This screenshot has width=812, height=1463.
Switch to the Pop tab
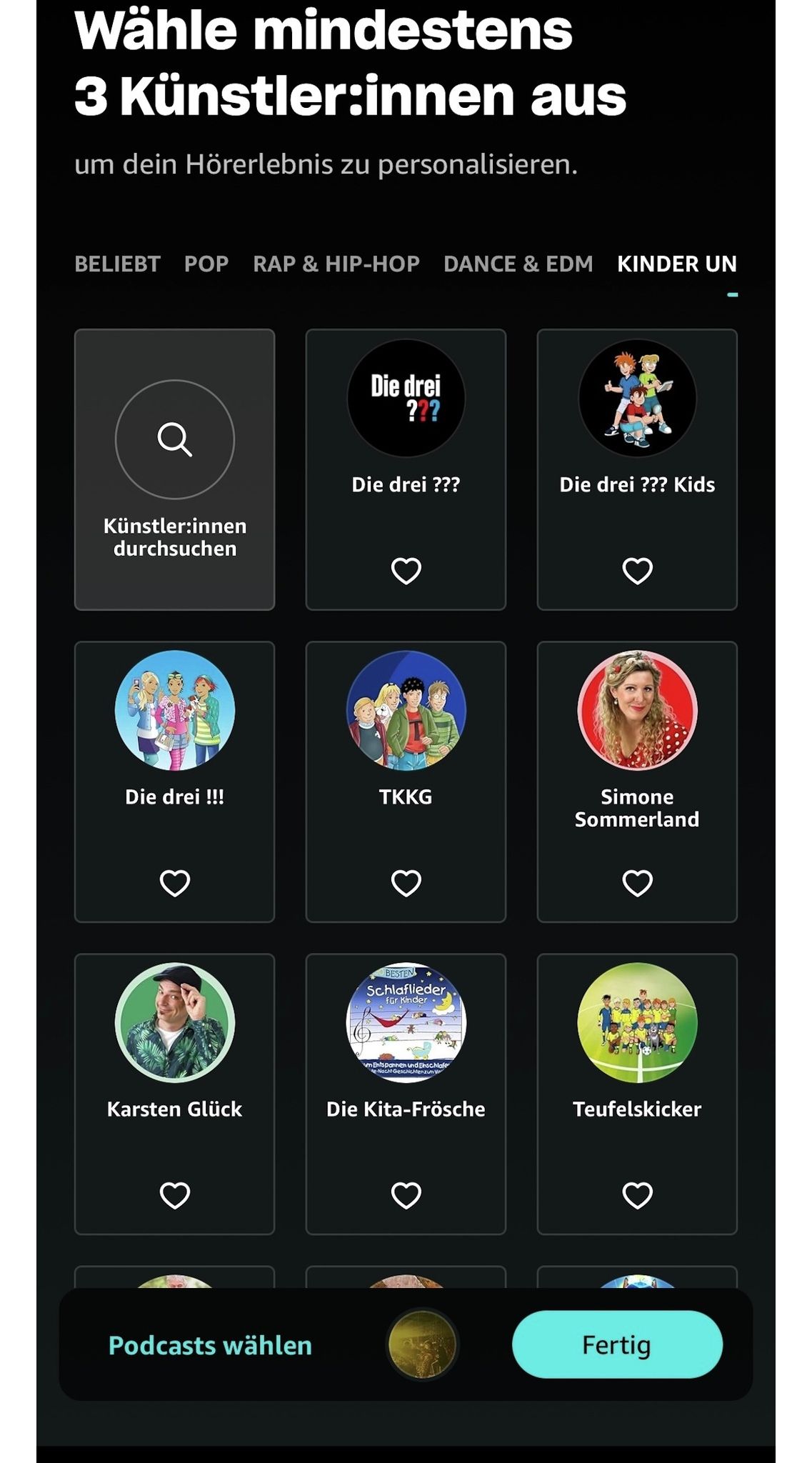[206, 264]
